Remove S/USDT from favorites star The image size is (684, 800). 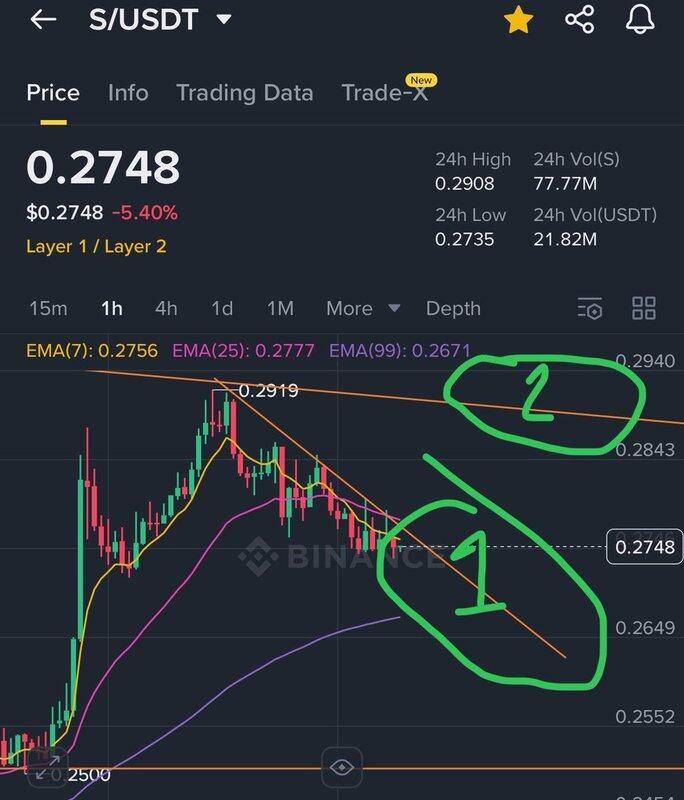pos(518,20)
